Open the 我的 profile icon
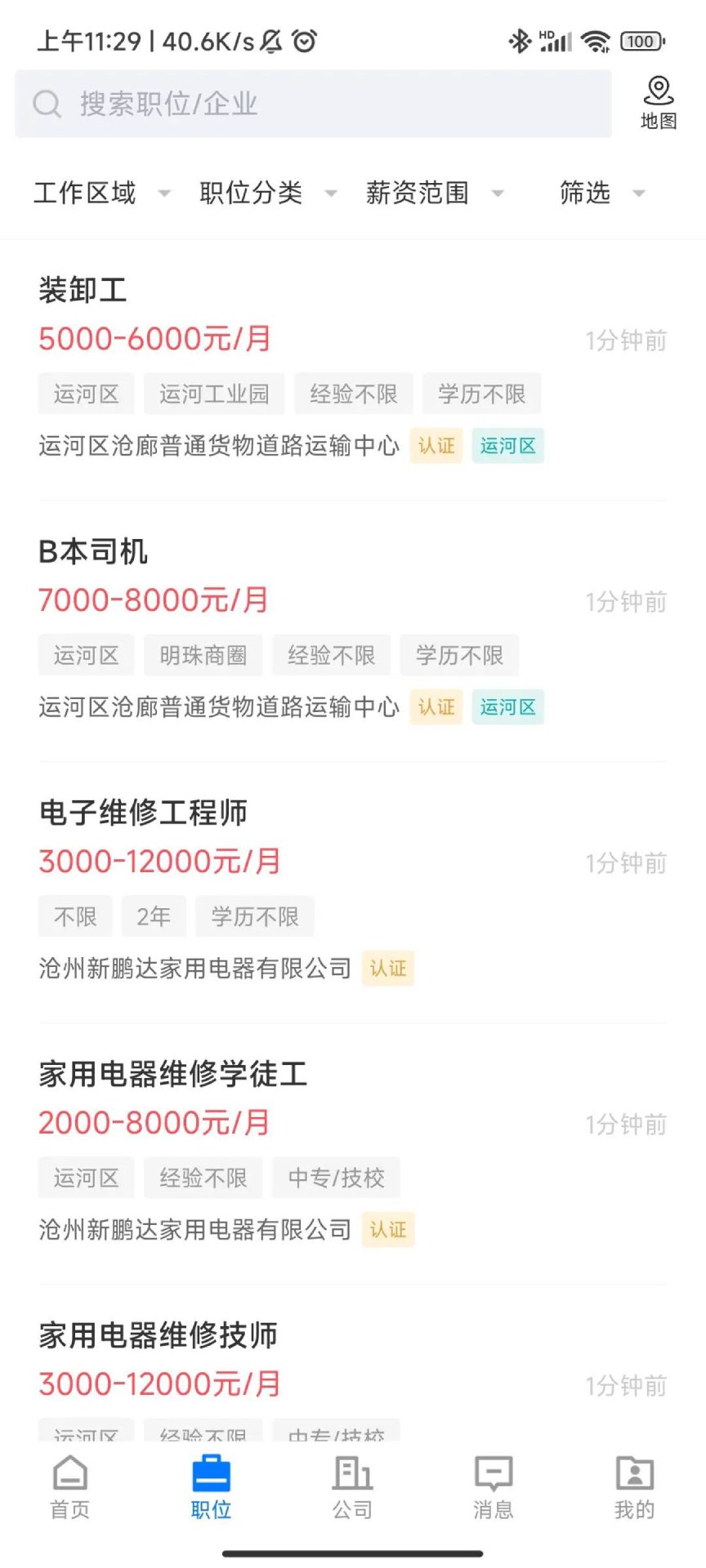The width and height of the screenshot is (706, 1568). [634, 1488]
